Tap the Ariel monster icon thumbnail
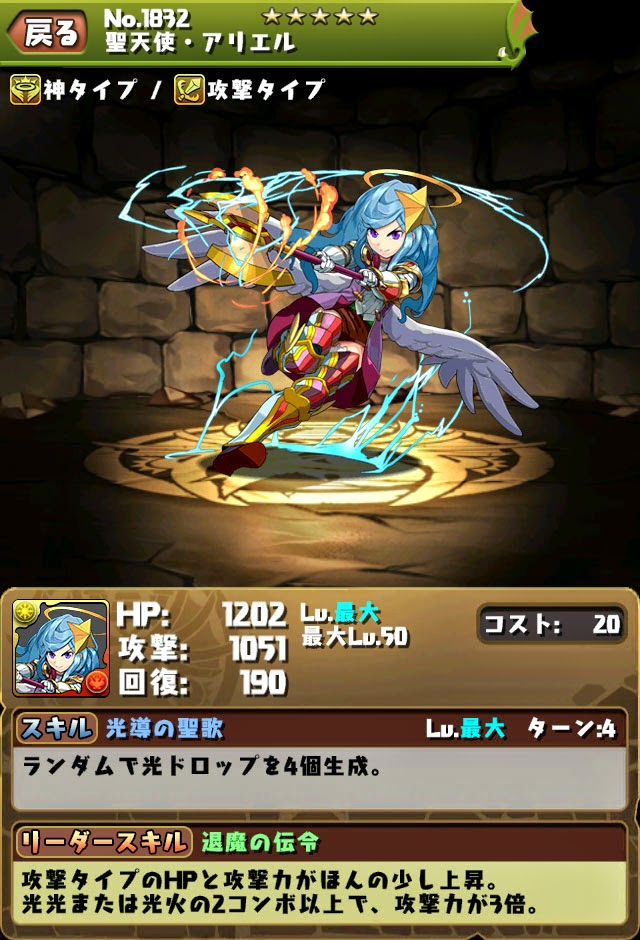This screenshot has width=640, height=940. click(61, 647)
